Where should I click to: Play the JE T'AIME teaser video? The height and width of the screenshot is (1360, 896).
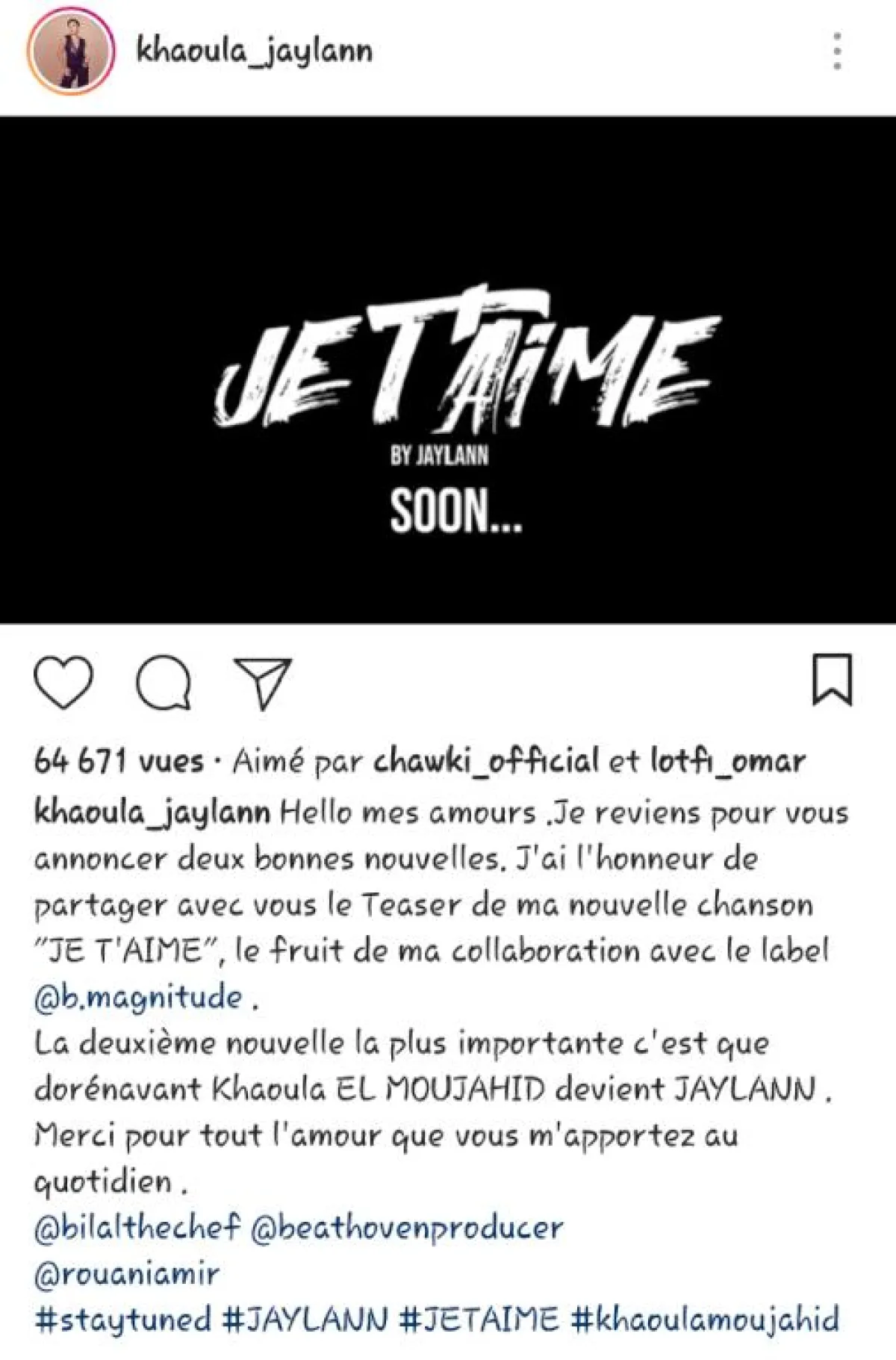click(448, 370)
